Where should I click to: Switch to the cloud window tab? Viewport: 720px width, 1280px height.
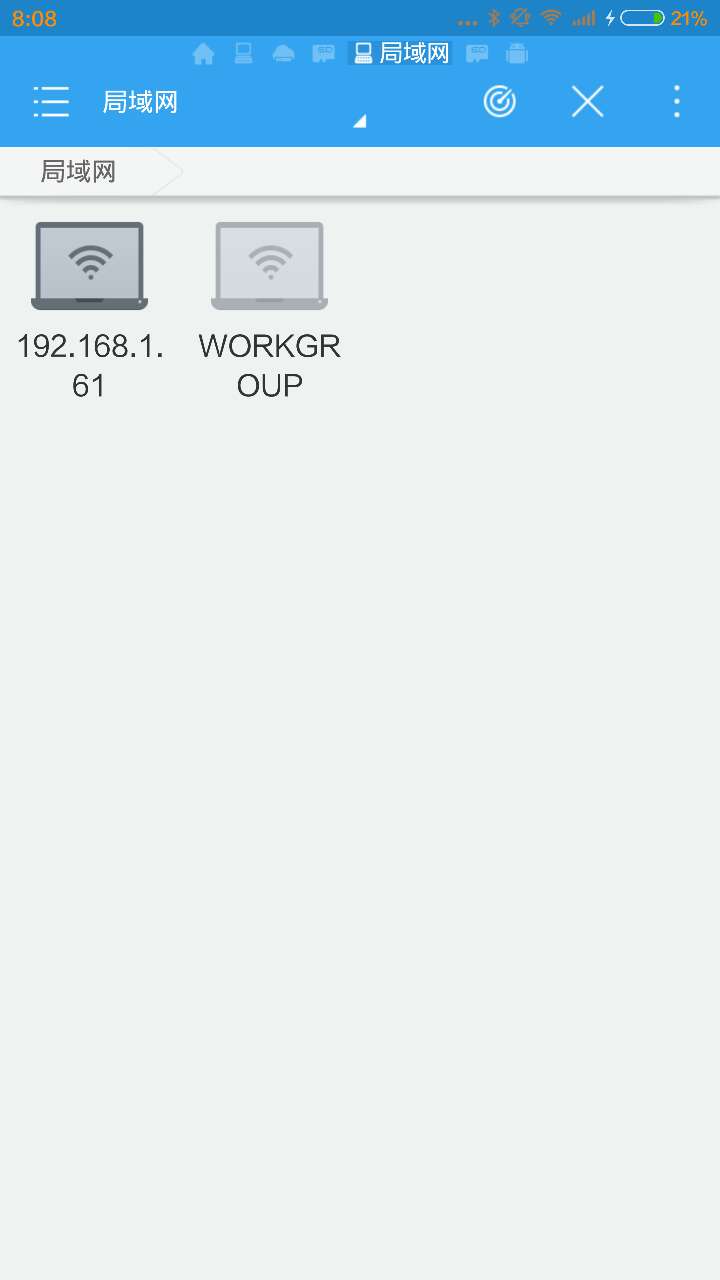click(x=283, y=54)
